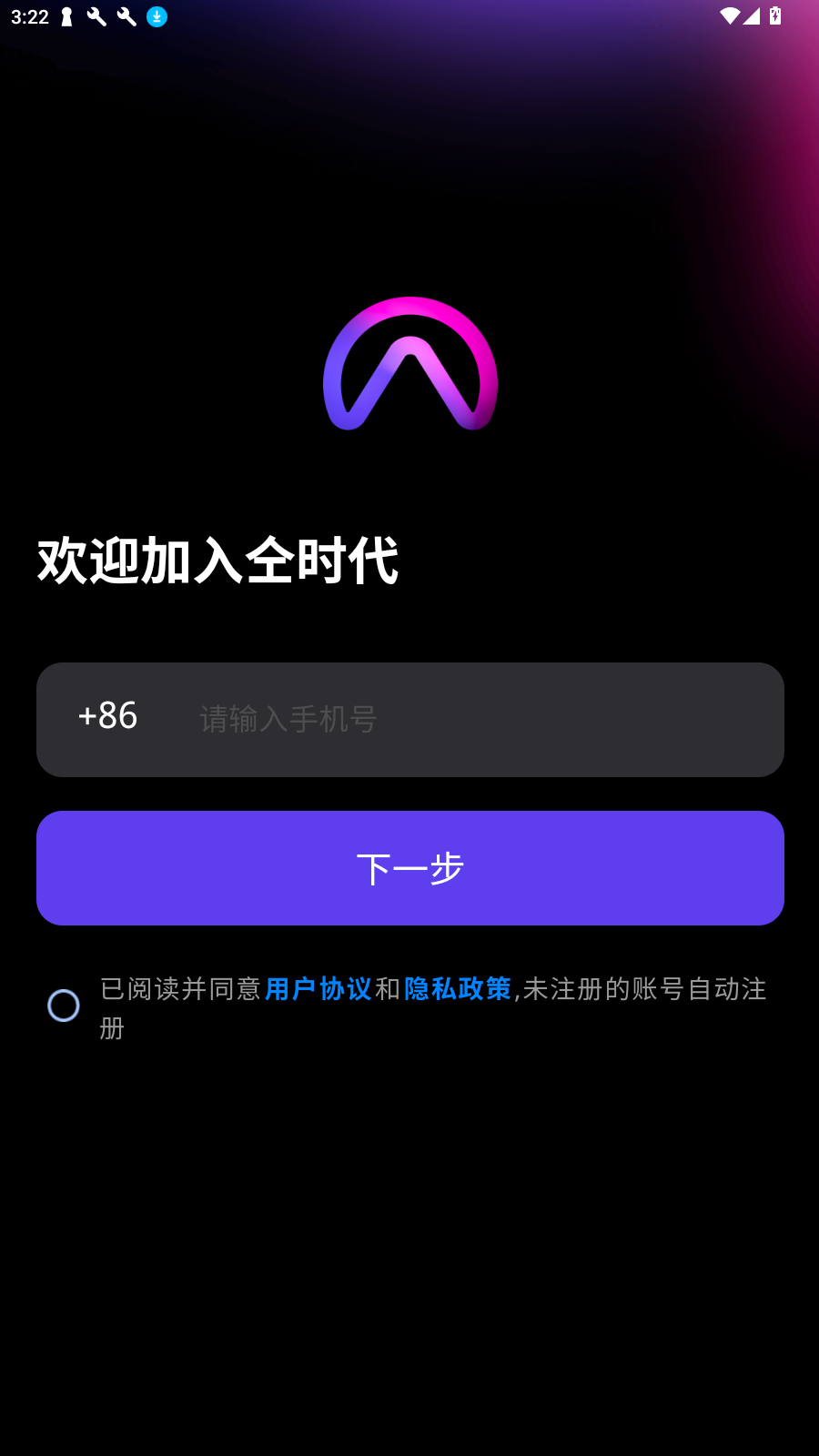The width and height of the screenshot is (819, 1456).
Task: Check the agreement circle checkbox
Action: coord(64,1006)
